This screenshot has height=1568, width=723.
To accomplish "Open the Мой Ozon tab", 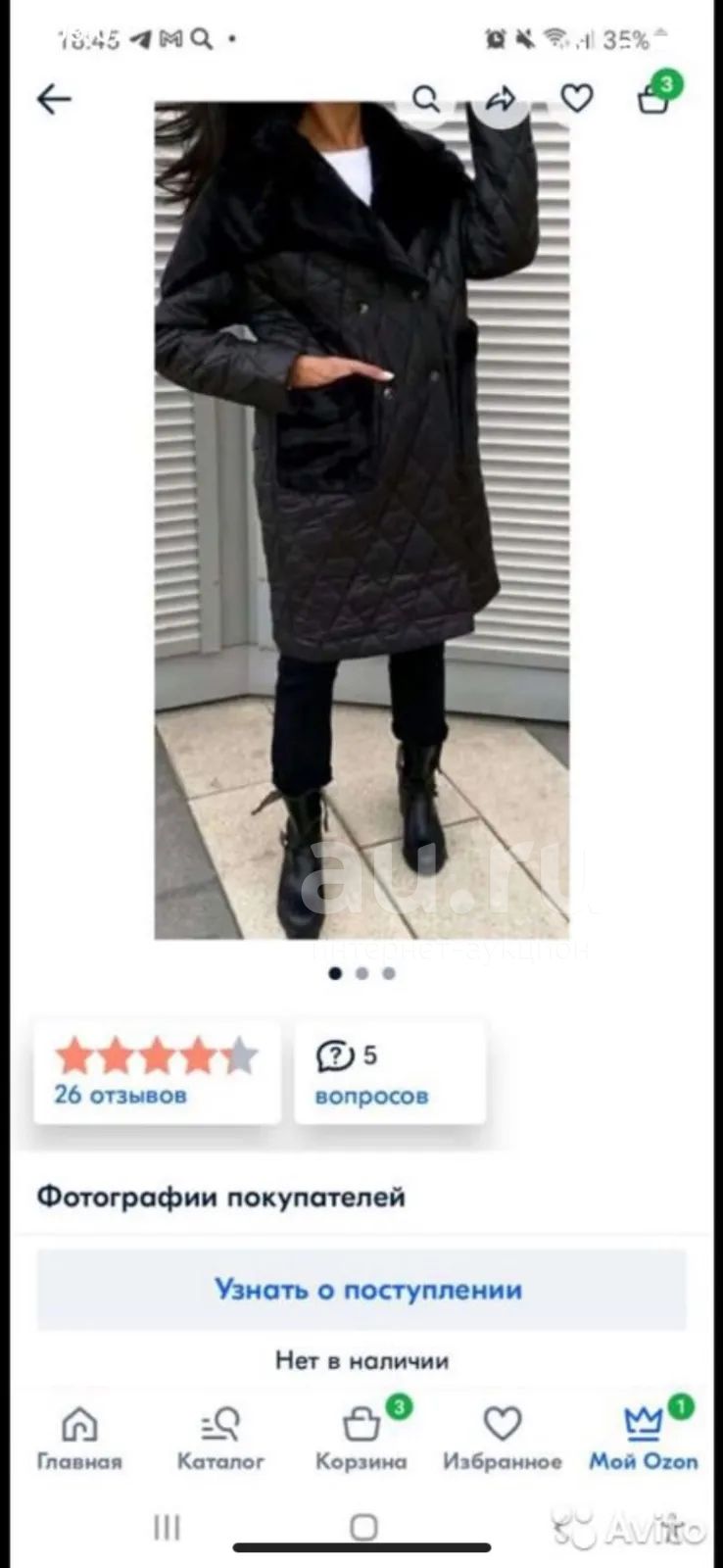I will click(x=644, y=1439).
